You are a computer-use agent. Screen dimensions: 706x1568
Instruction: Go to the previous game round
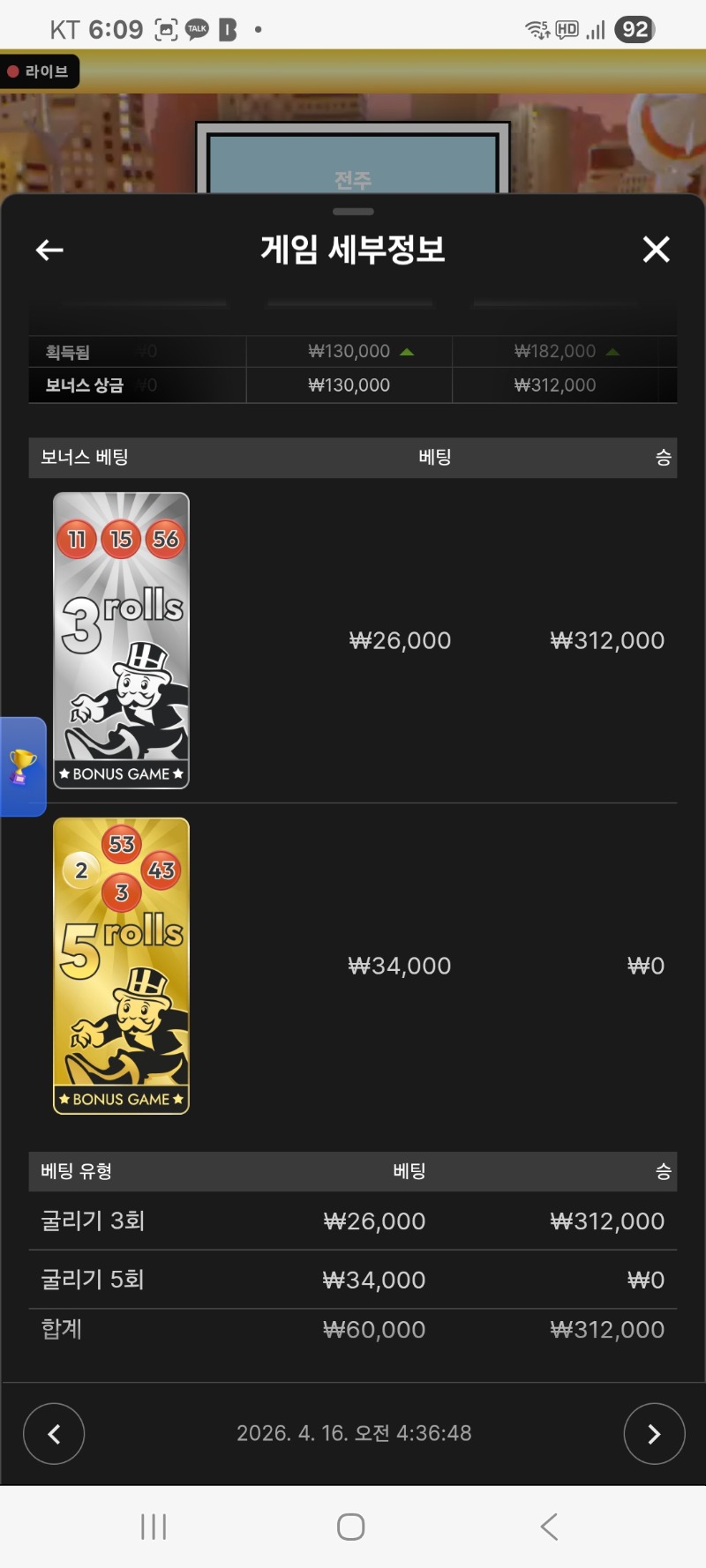coord(54,1433)
